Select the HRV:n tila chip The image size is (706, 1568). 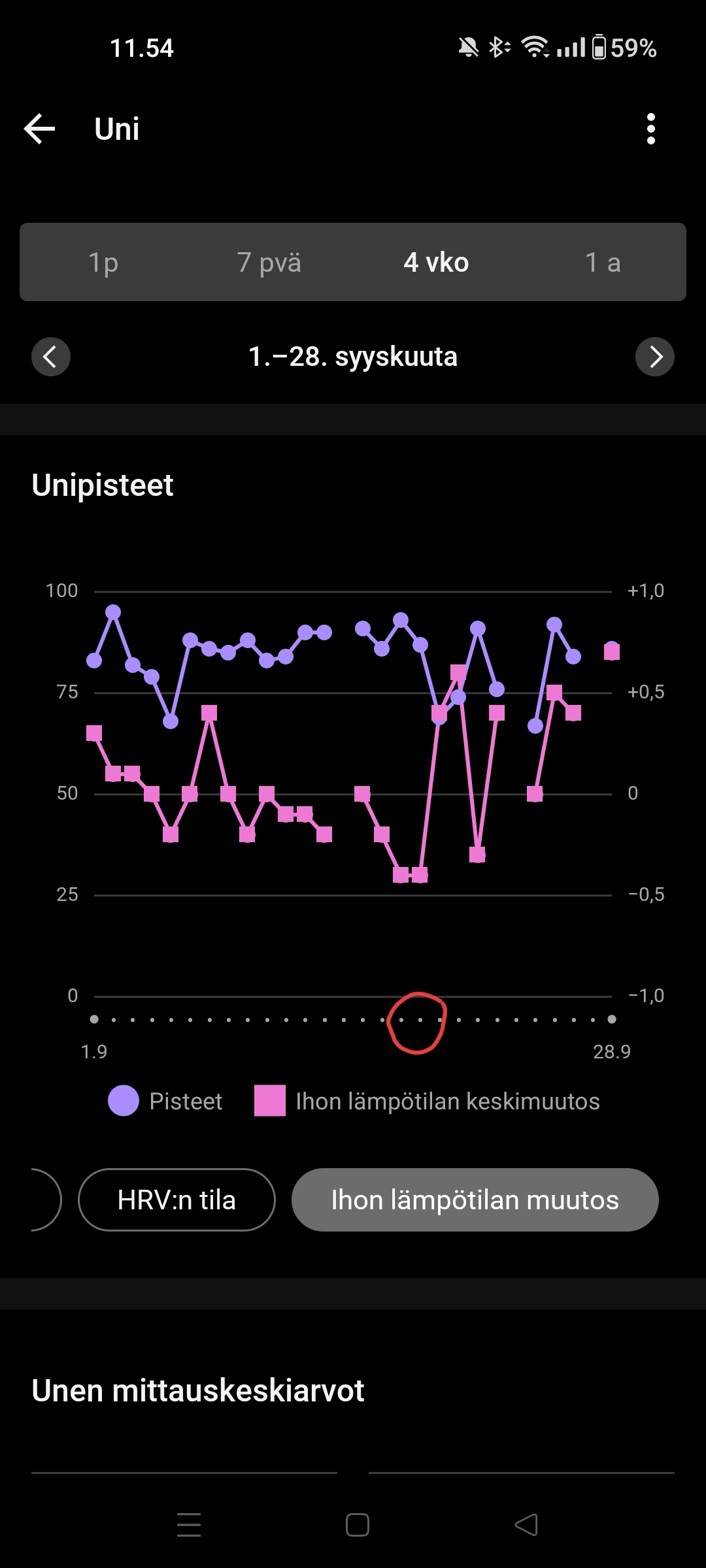tap(176, 1200)
